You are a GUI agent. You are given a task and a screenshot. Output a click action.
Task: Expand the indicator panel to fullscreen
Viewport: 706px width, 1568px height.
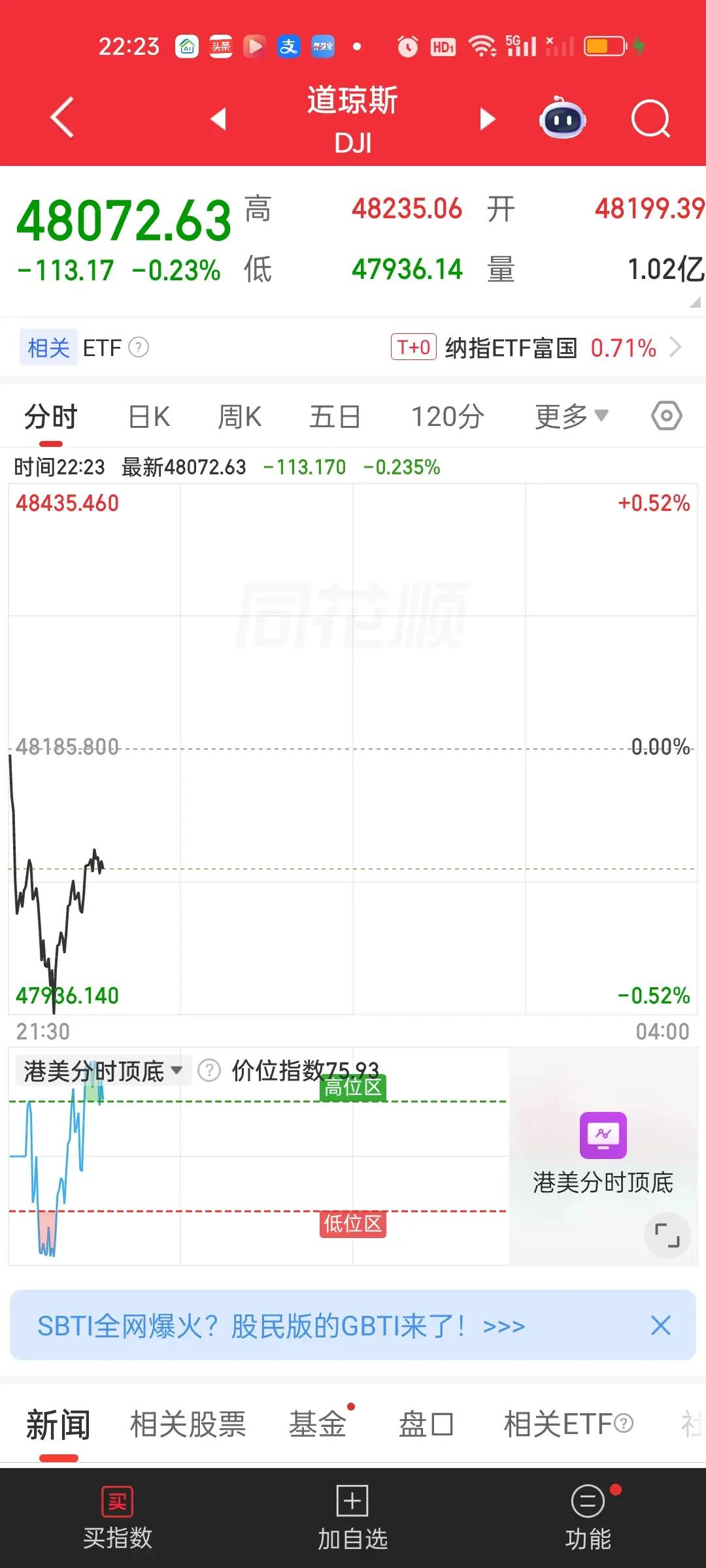668,1235
